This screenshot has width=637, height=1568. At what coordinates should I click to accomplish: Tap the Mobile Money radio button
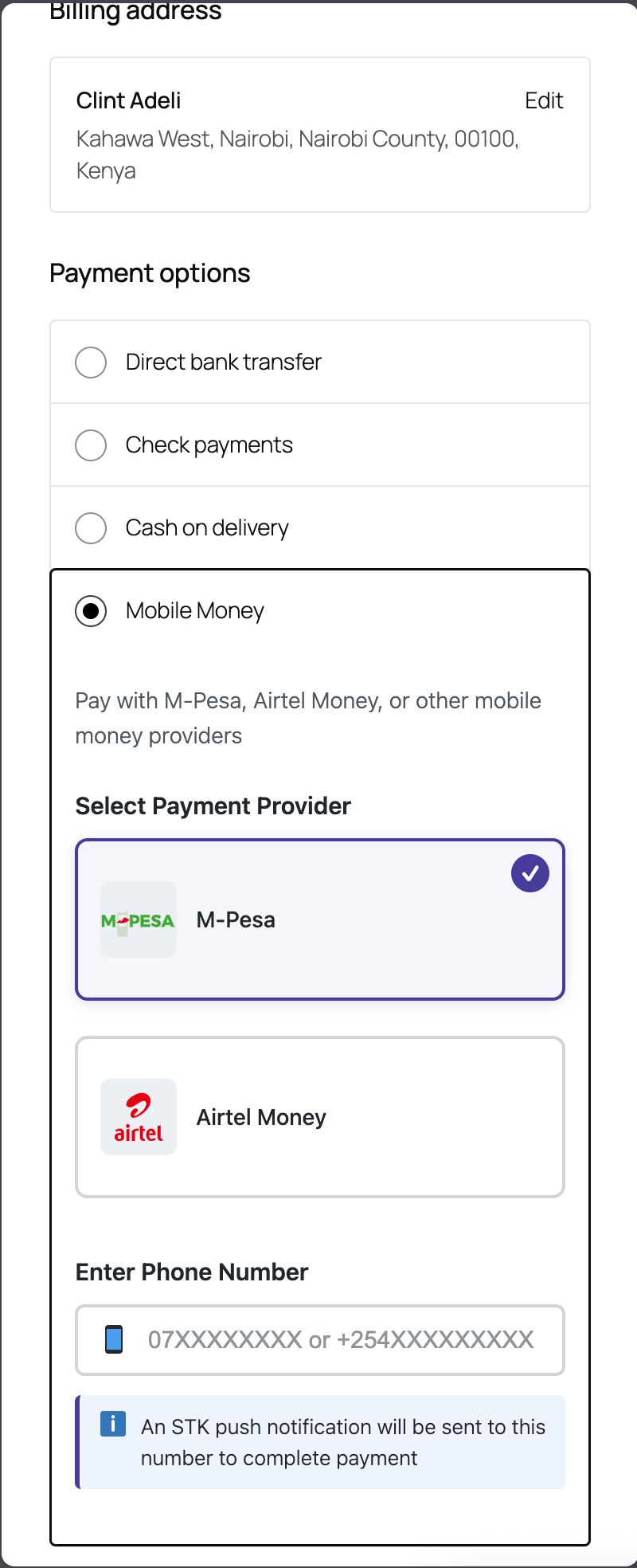[x=91, y=611]
